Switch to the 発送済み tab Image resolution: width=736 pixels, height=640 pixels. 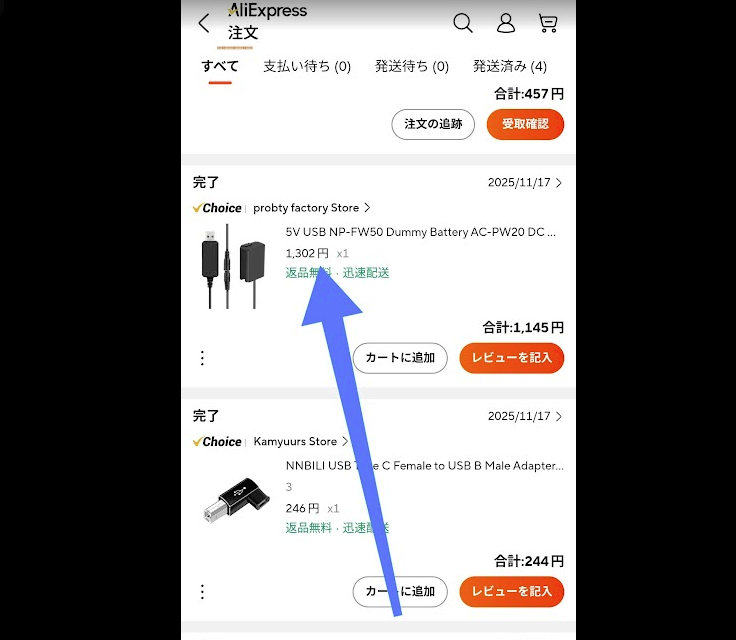pyautogui.click(x=510, y=67)
